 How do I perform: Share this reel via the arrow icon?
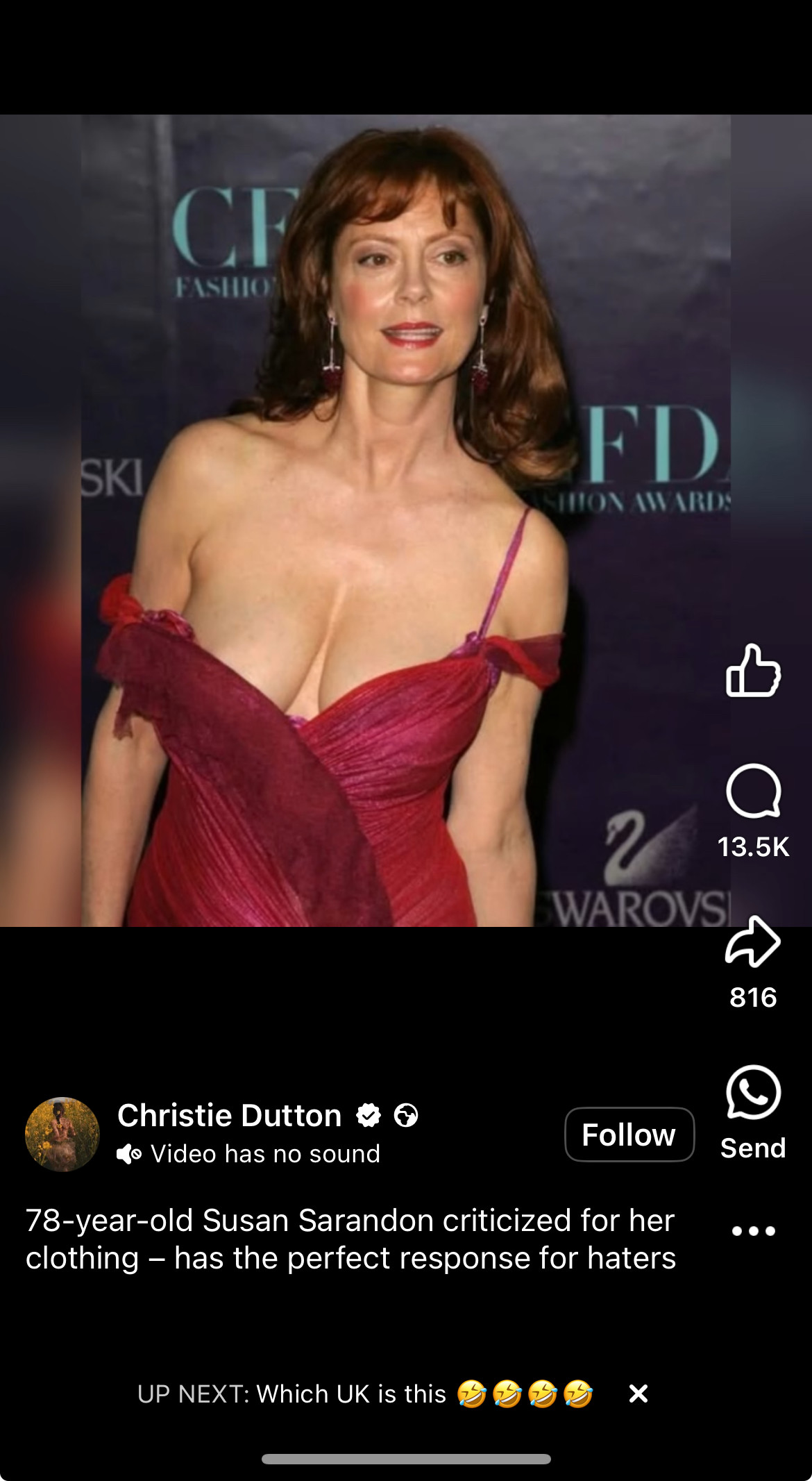coord(753,942)
